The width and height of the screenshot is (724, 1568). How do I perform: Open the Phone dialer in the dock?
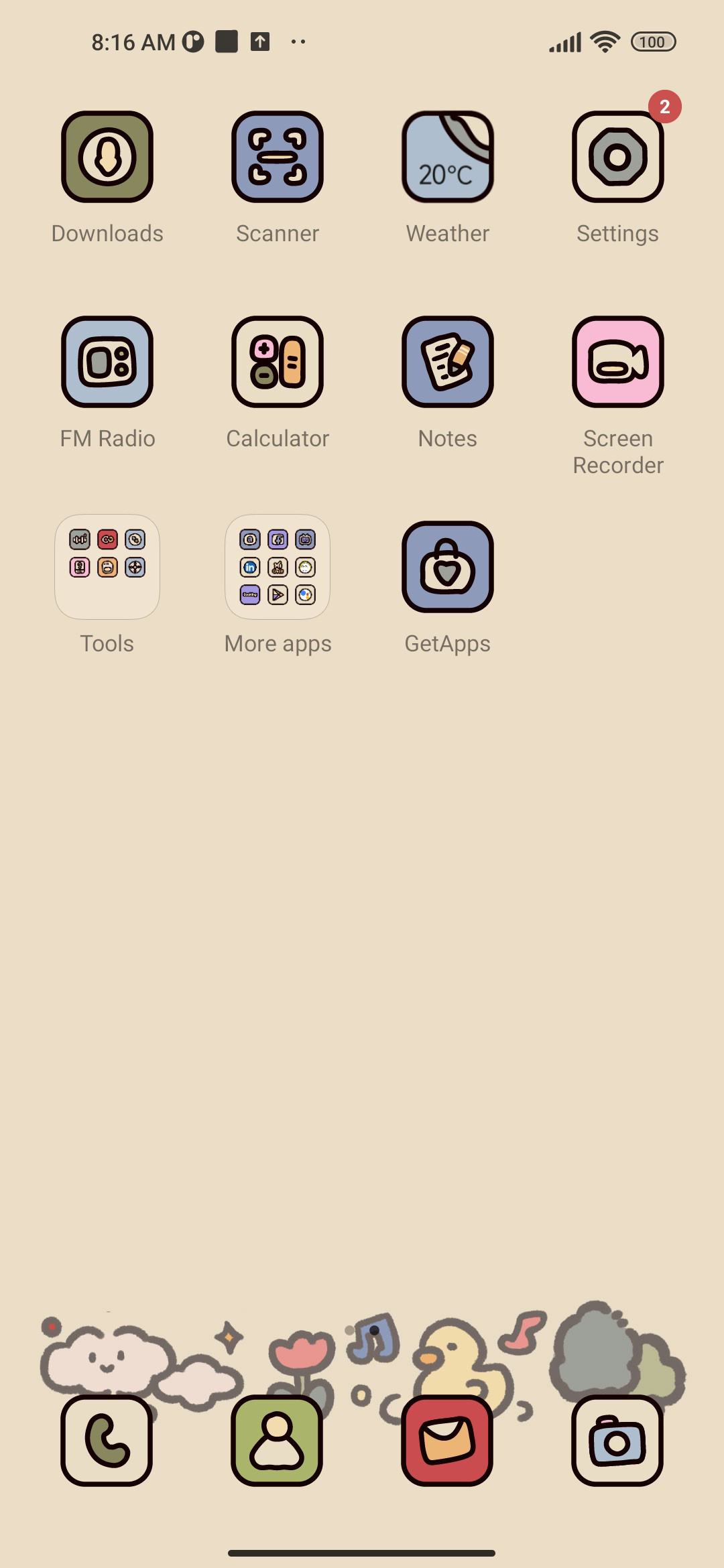tap(107, 1441)
